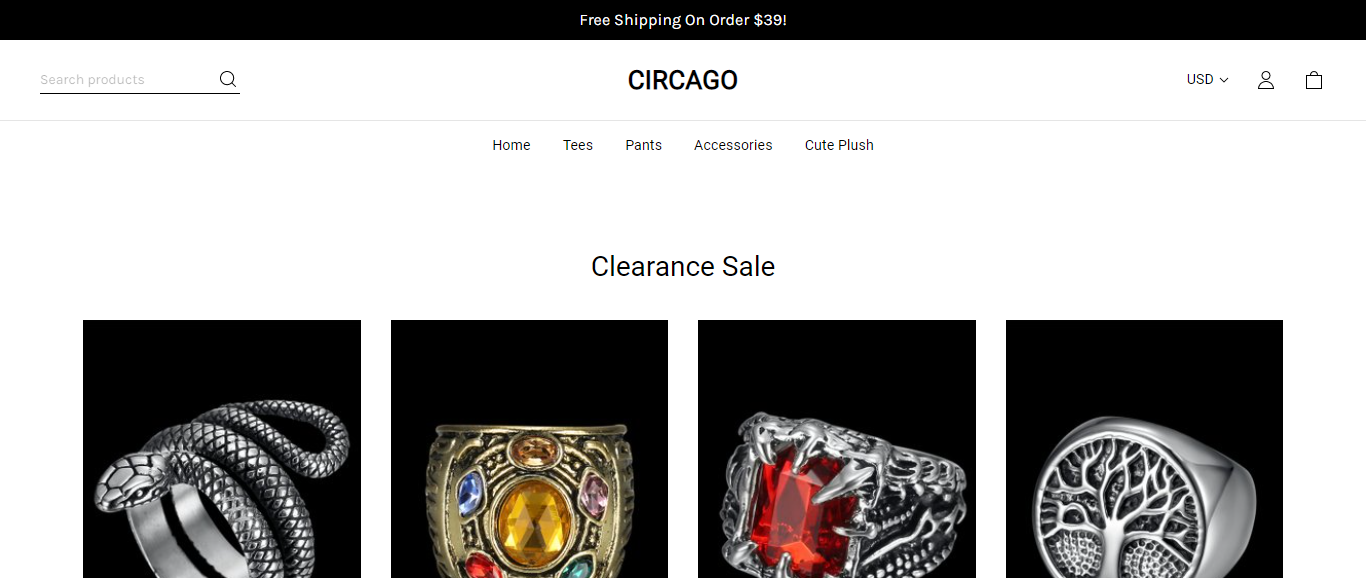Expand the USD currency dropdown
This screenshot has width=1366, height=578.
click(1207, 80)
